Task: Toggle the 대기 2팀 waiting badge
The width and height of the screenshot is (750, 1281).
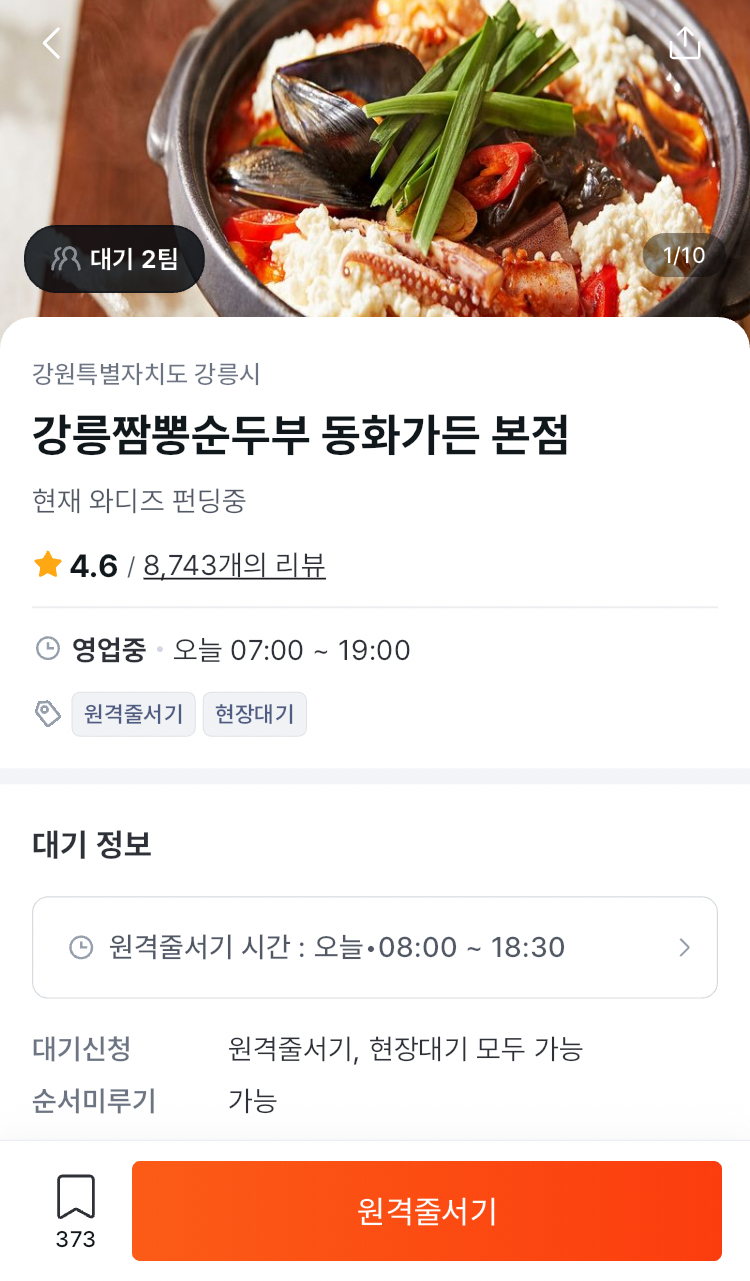Action: pos(113,258)
